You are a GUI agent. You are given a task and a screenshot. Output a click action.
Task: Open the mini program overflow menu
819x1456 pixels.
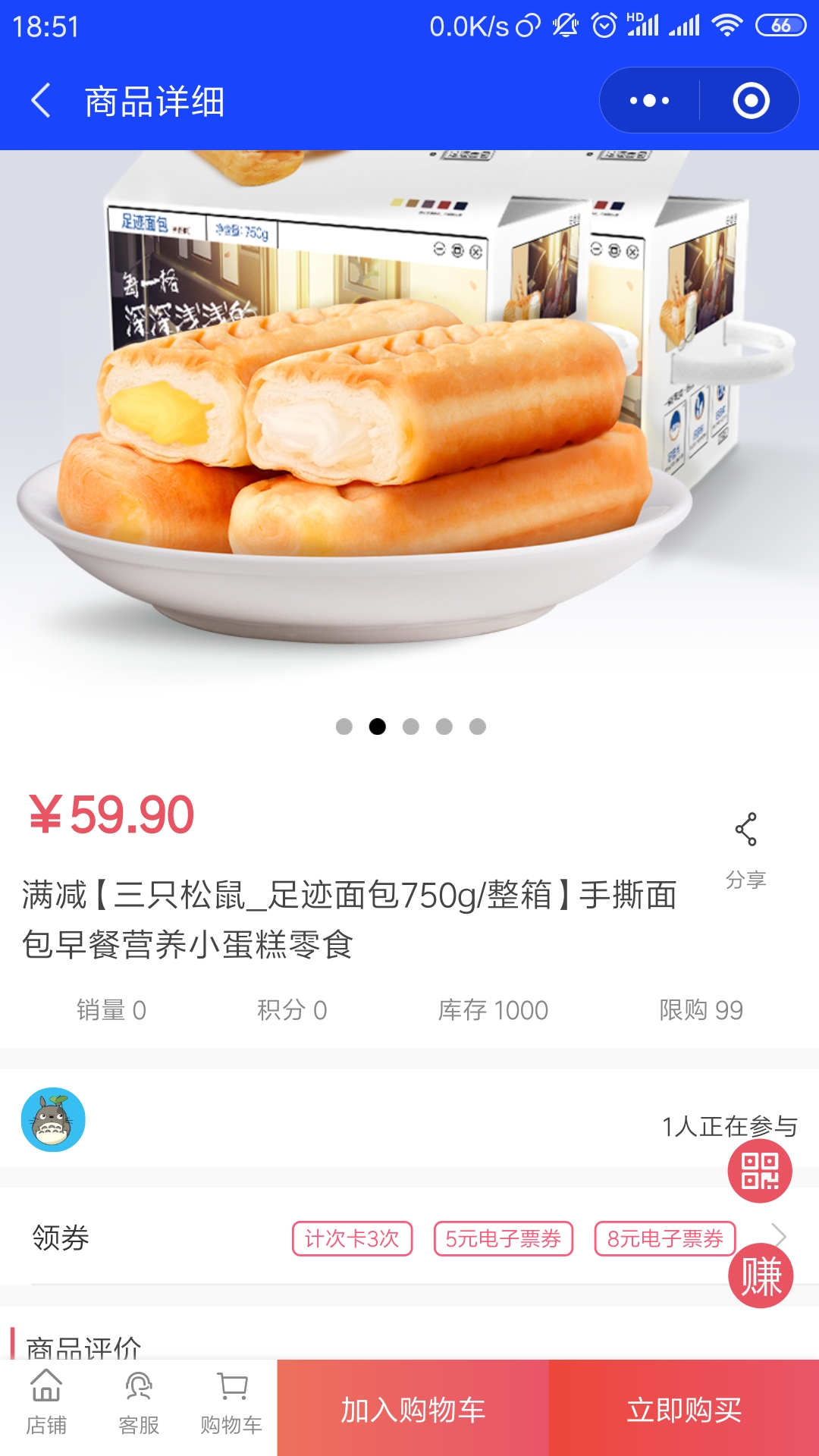(x=650, y=101)
